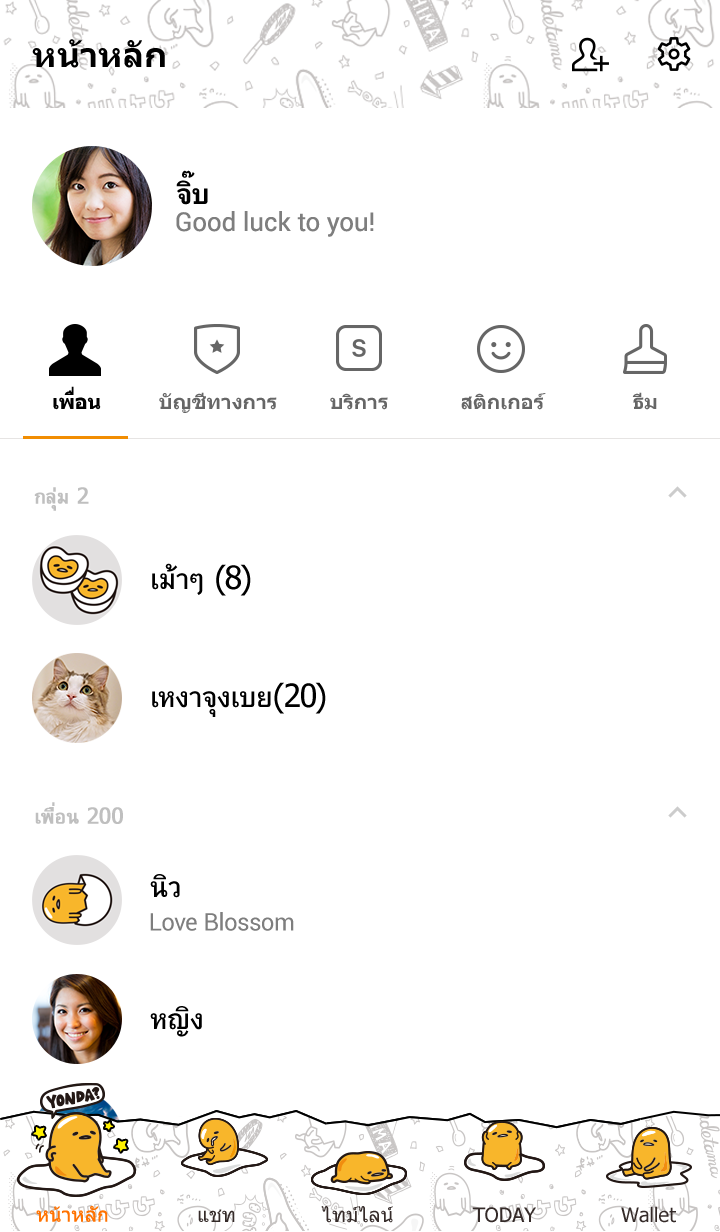Image resolution: width=720 pixels, height=1232 pixels.
Task: Open the settings gear
Action: coord(673,55)
